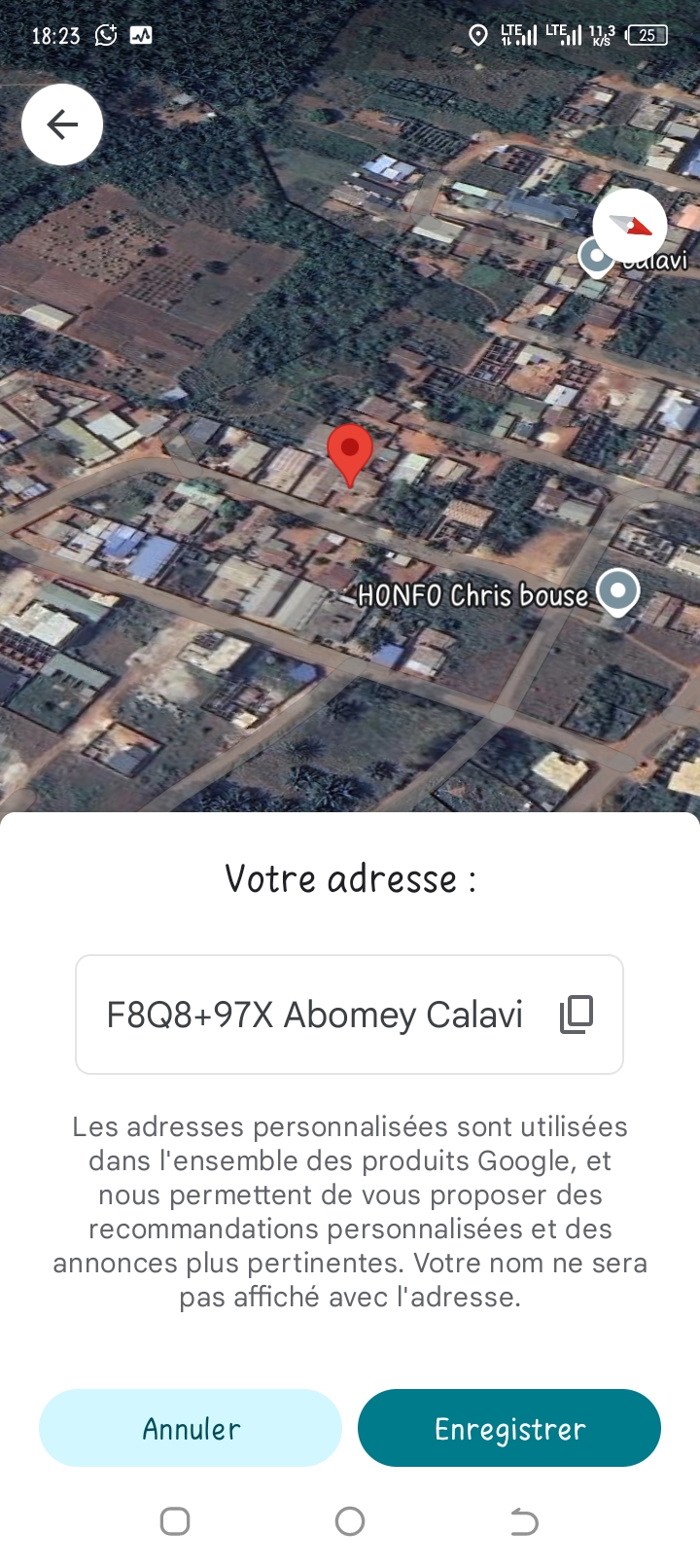Tap the location icon in the status bar
Viewport: 700px width, 1568px height.
[478, 35]
